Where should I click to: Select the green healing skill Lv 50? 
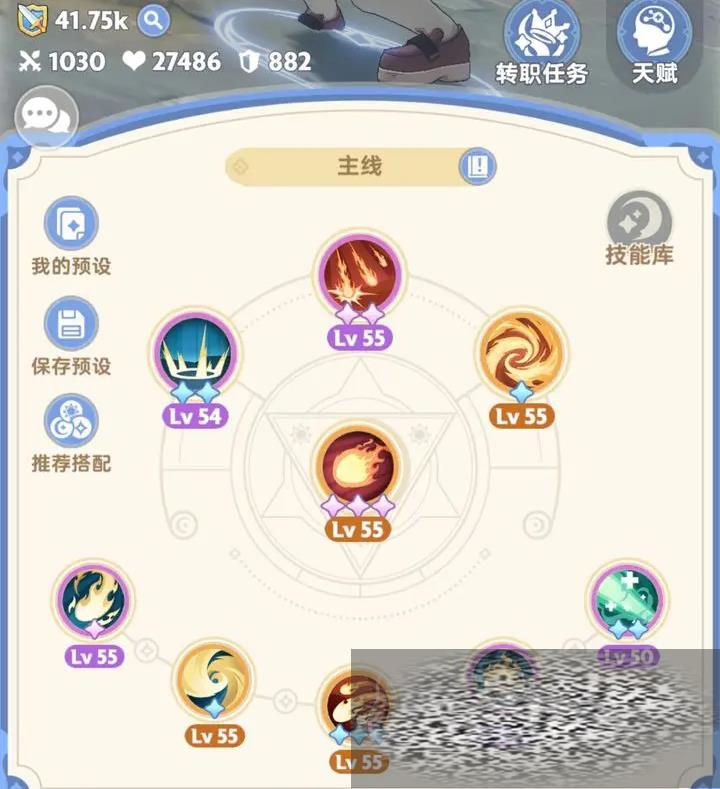[627, 601]
